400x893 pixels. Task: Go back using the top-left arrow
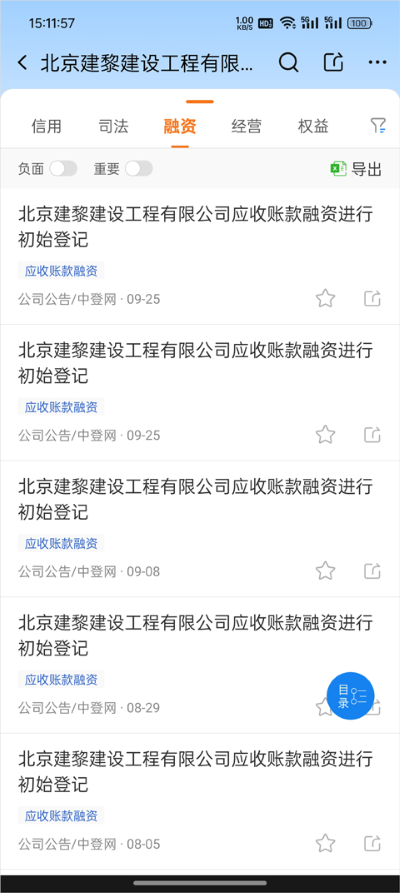click(x=22, y=63)
